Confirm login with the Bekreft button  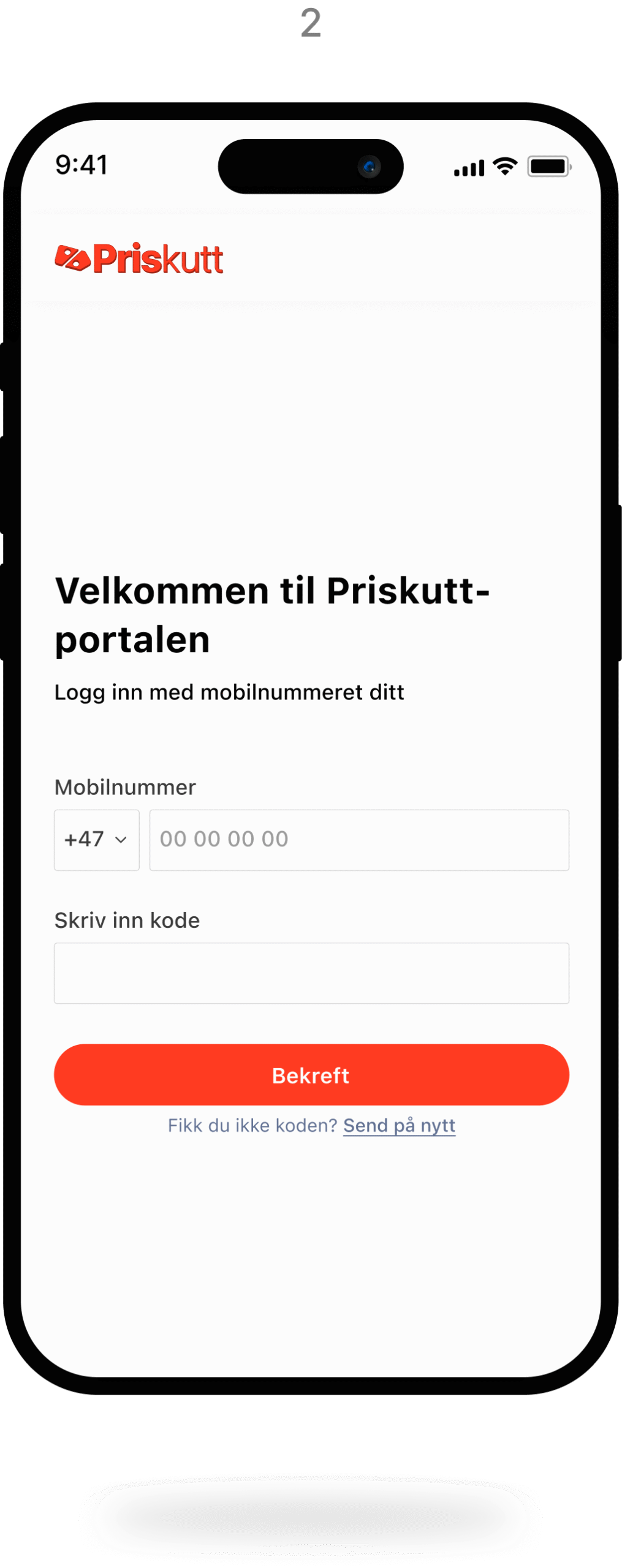[x=311, y=1075]
